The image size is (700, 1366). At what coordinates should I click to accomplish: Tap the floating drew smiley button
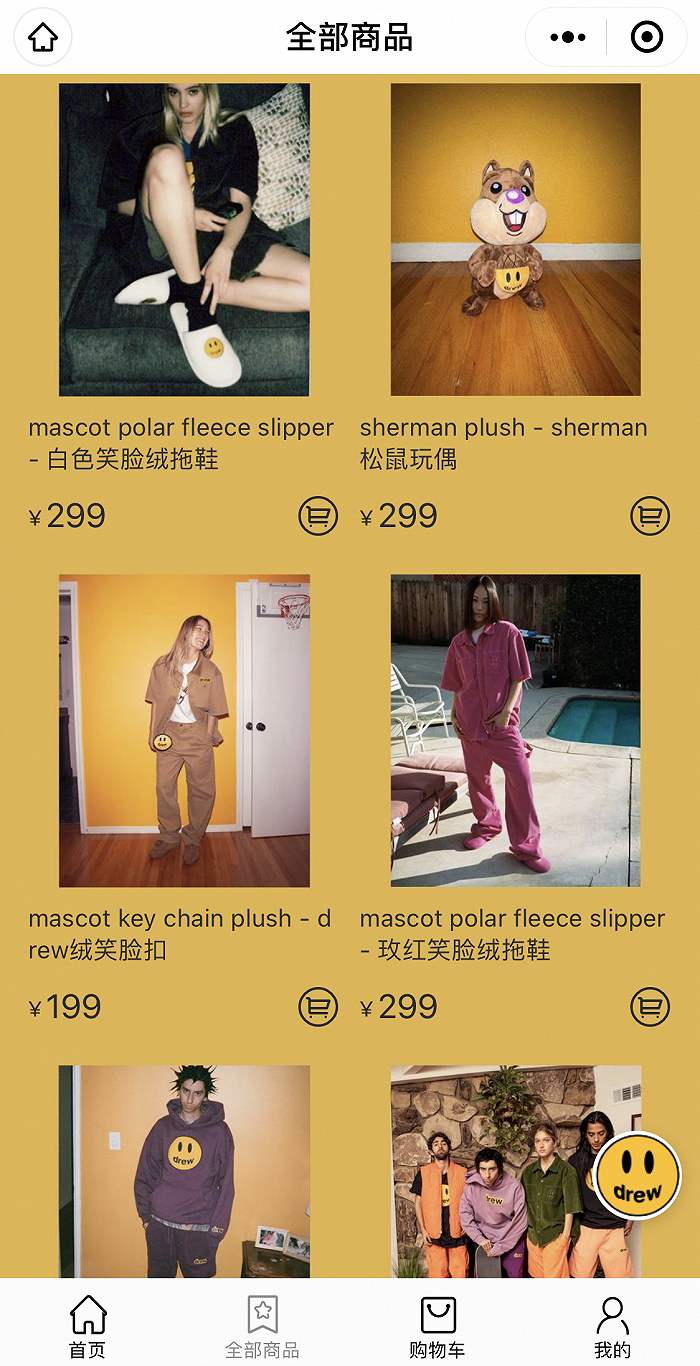[637, 1175]
